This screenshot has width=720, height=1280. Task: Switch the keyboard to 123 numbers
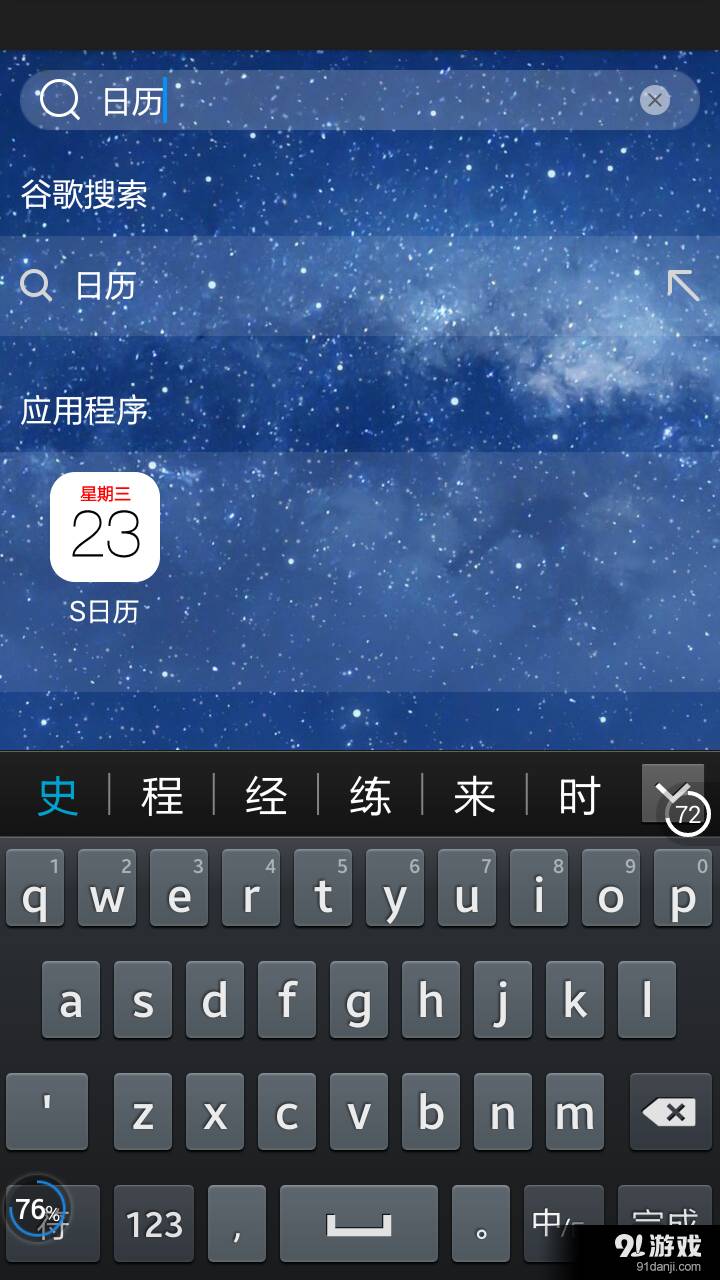click(x=155, y=1223)
